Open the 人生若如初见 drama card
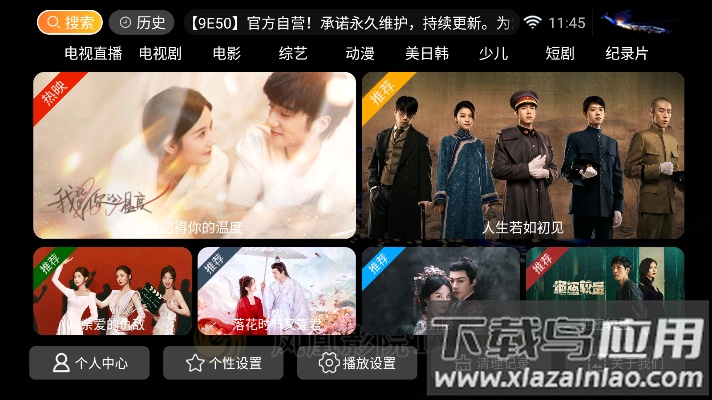The image size is (712, 400). pyautogui.click(x=523, y=155)
